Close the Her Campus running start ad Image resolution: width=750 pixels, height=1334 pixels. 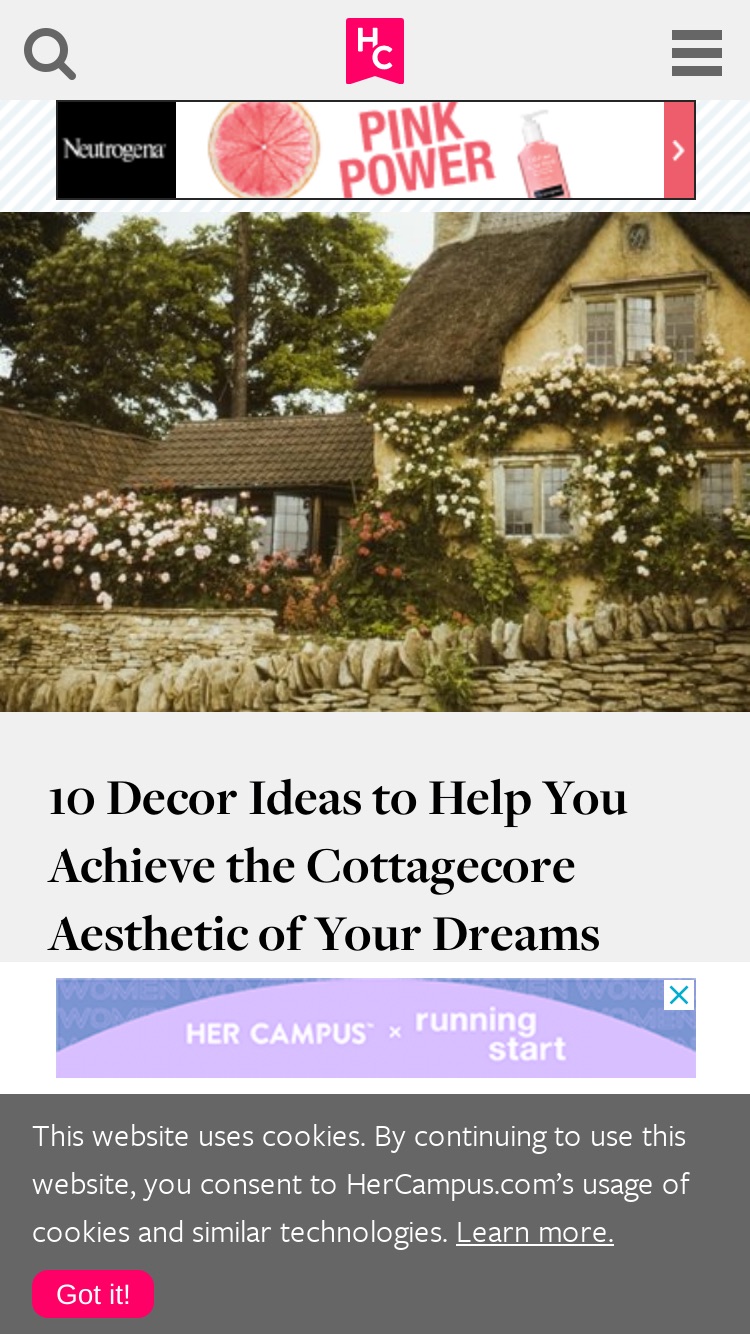pos(679,995)
